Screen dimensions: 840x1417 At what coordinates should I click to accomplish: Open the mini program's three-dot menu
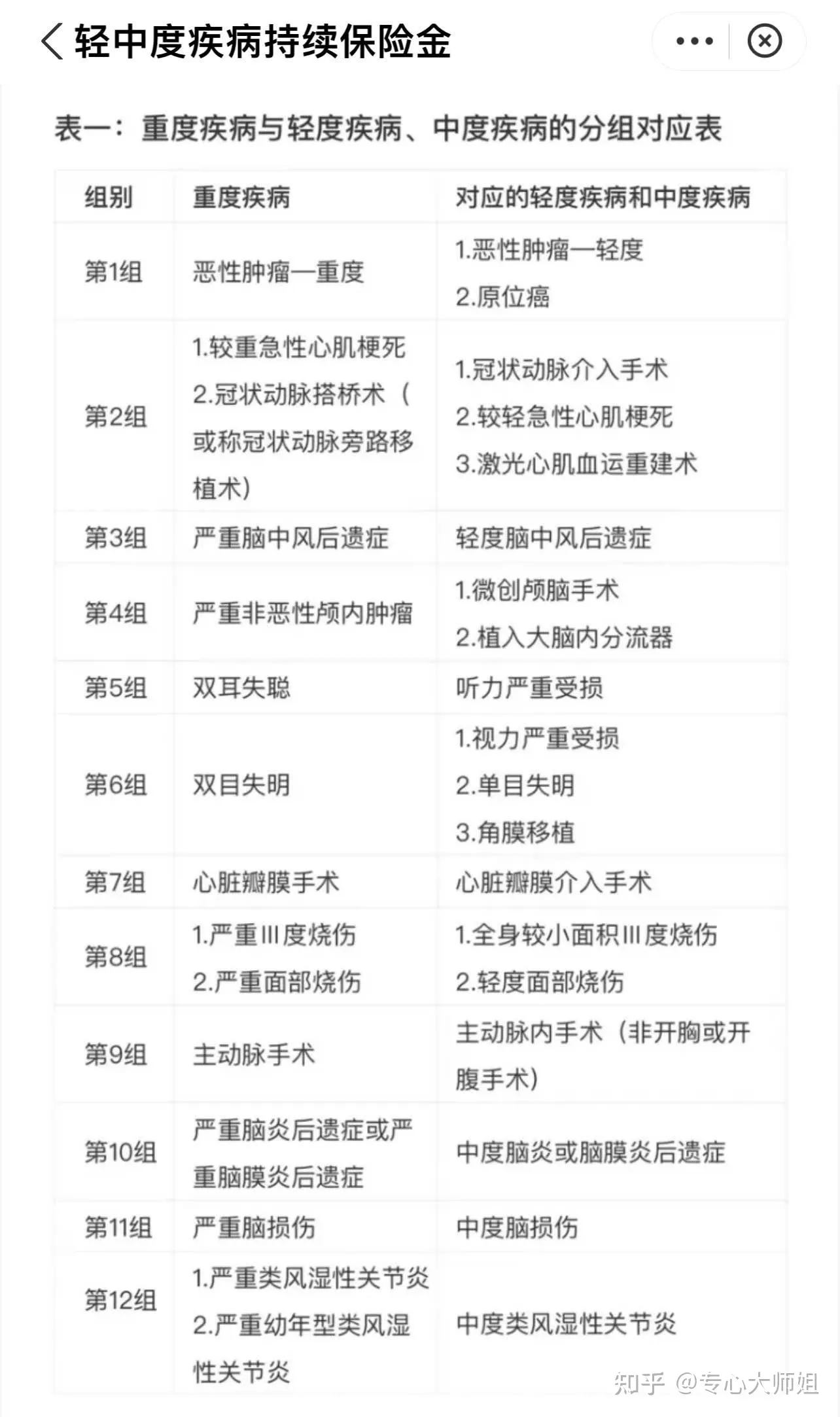click(x=694, y=41)
